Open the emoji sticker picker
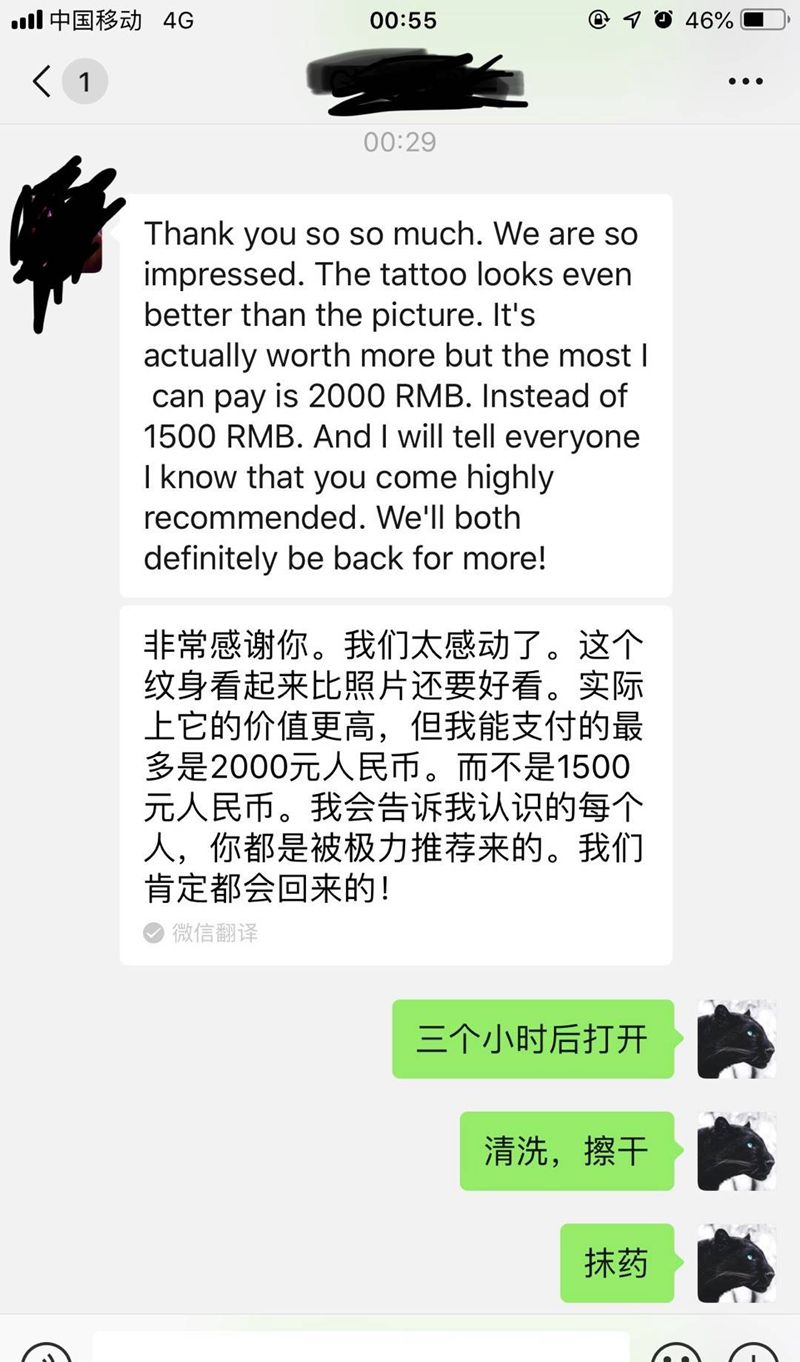Image resolution: width=800 pixels, height=1362 pixels. click(676, 1352)
